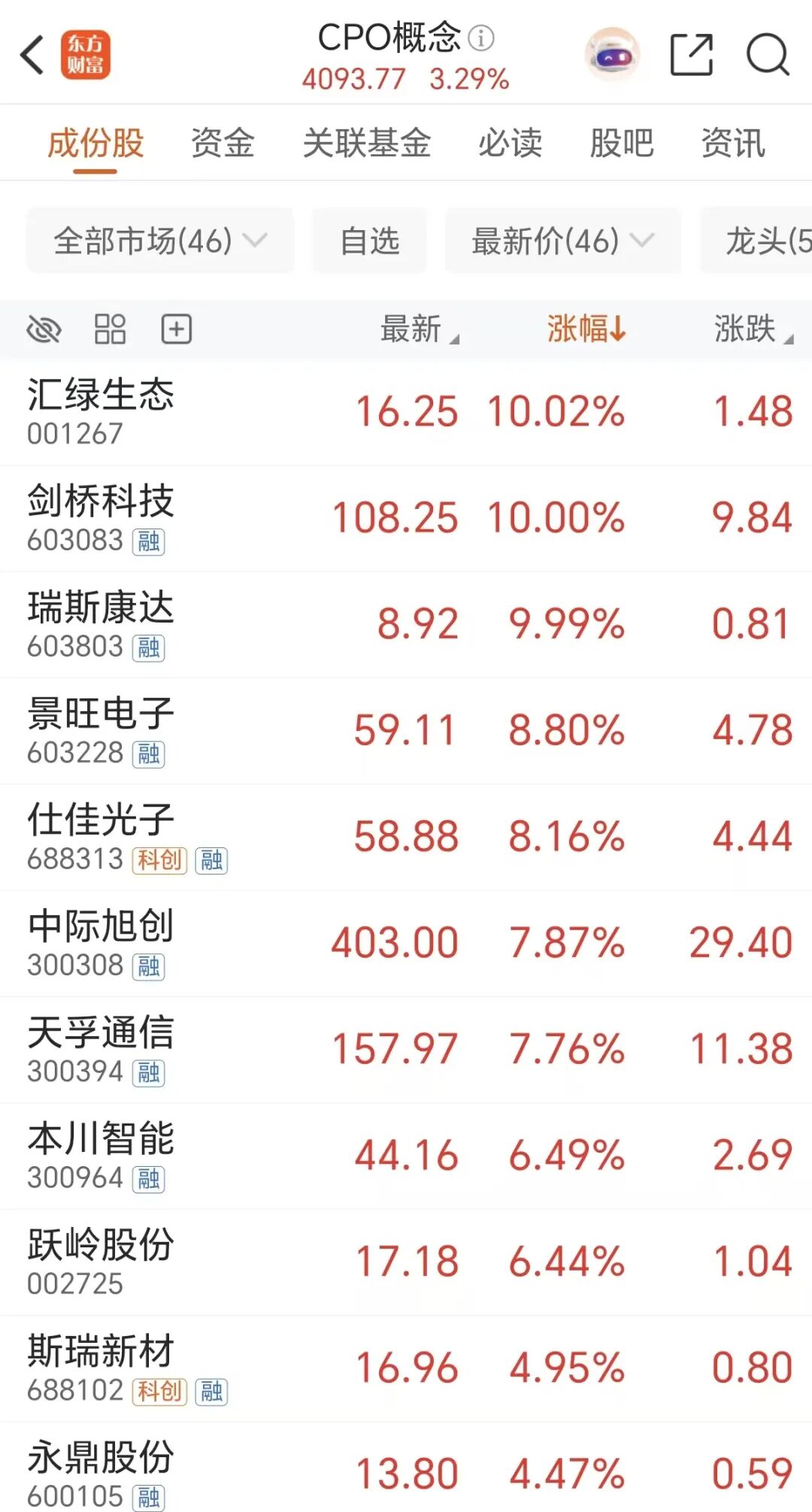This screenshot has width=812, height=1512.
Task: View the 资讯 tab
Action: tap(733, 143)
